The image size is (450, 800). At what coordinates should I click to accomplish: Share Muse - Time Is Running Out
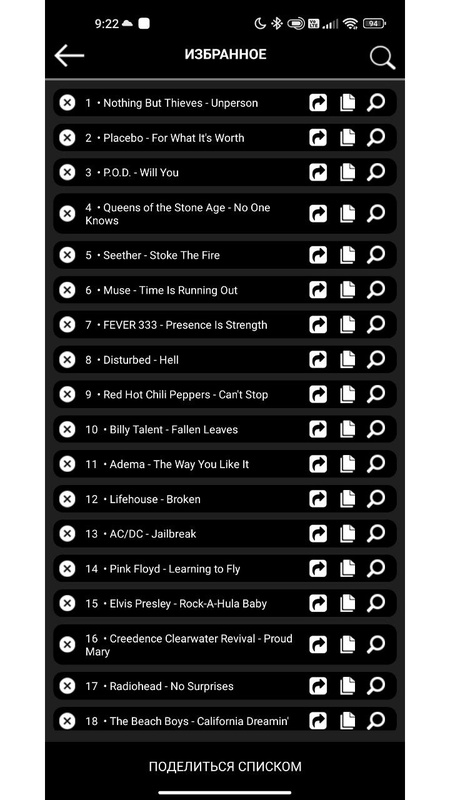click(x=318, y=290)
